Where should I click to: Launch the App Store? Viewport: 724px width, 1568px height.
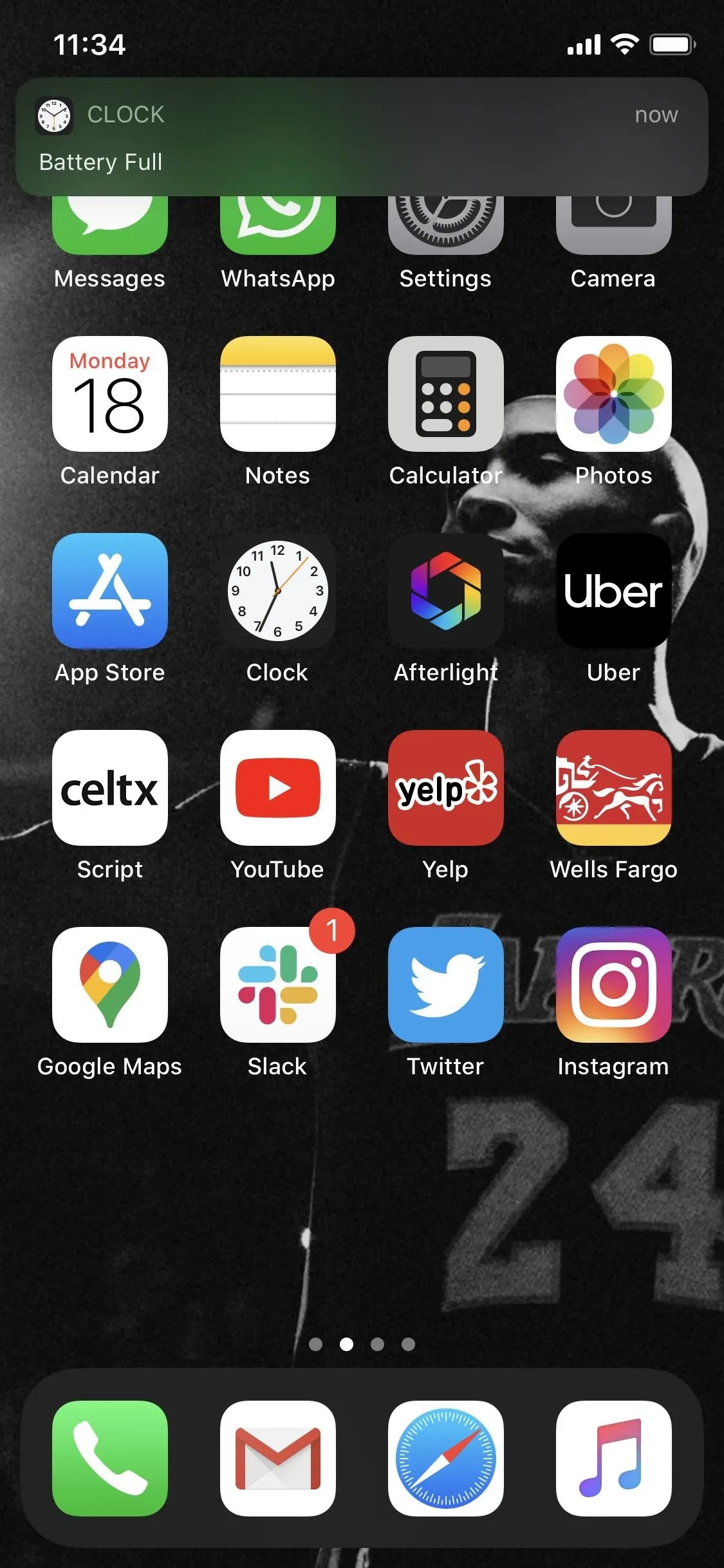coord(110,591)
